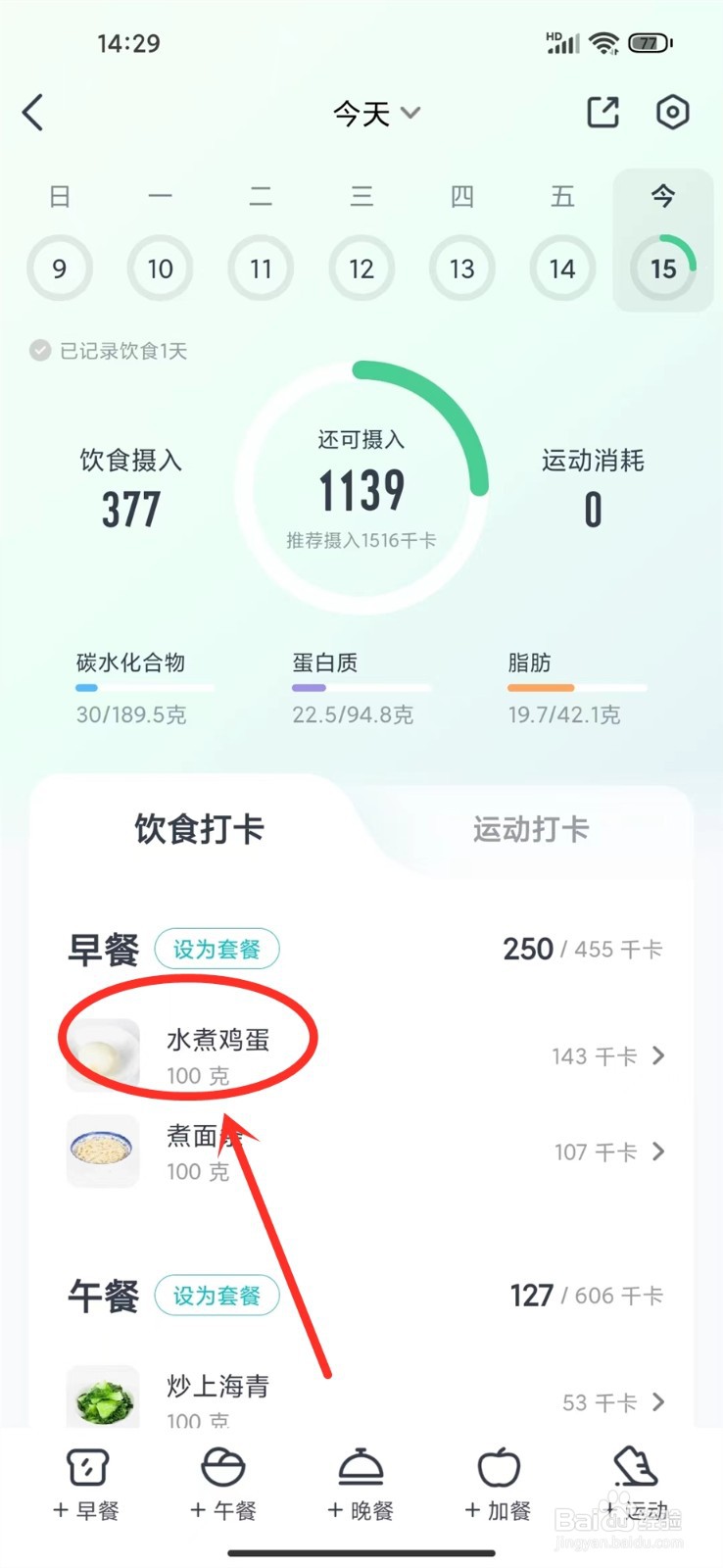Tap the calorie progress ring showing 1139
The height and width of the screenshot is (1568, 723).
362,487
